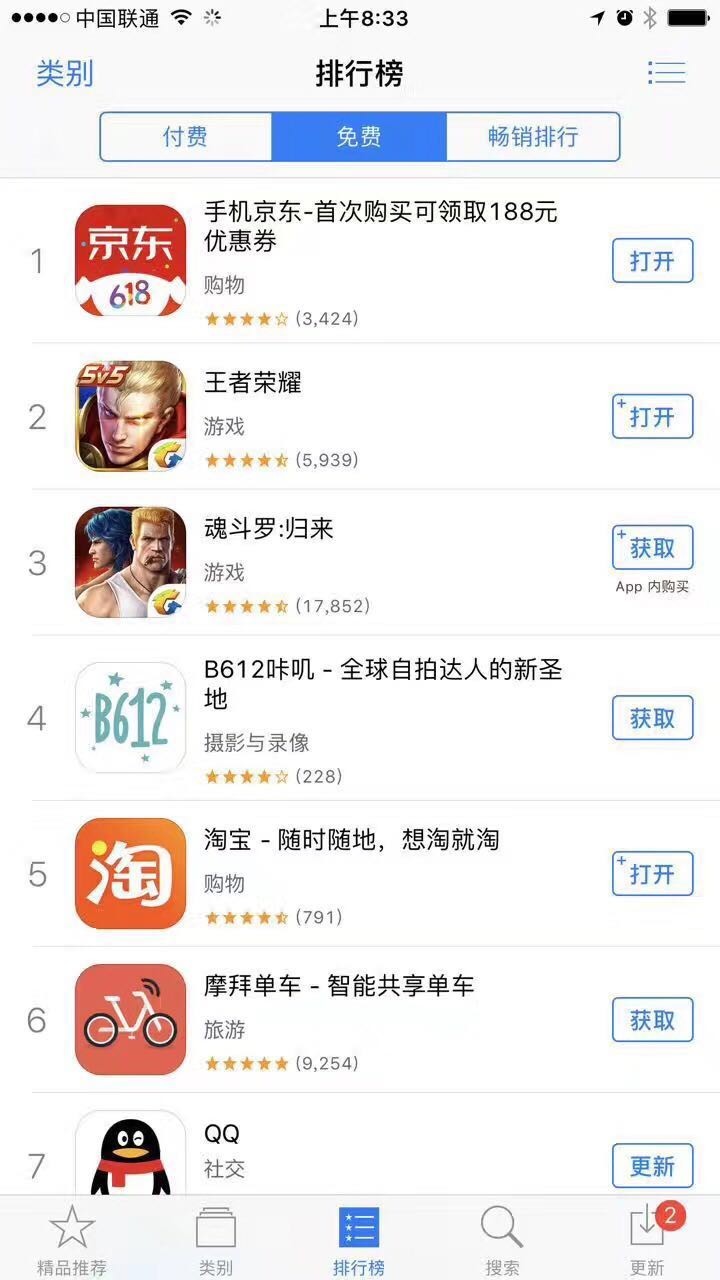Viewport: 720px width, 1280px height.
Task: Open the 类别 categories link
Action: click(x=65, y=74)
